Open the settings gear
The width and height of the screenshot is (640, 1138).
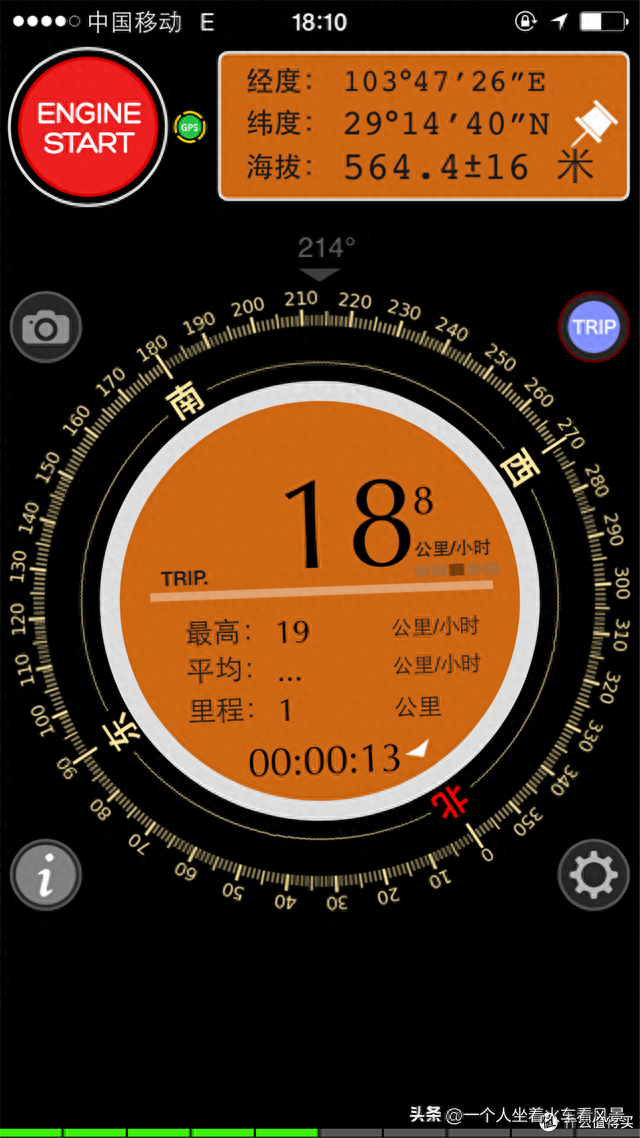tap(593, 875)
